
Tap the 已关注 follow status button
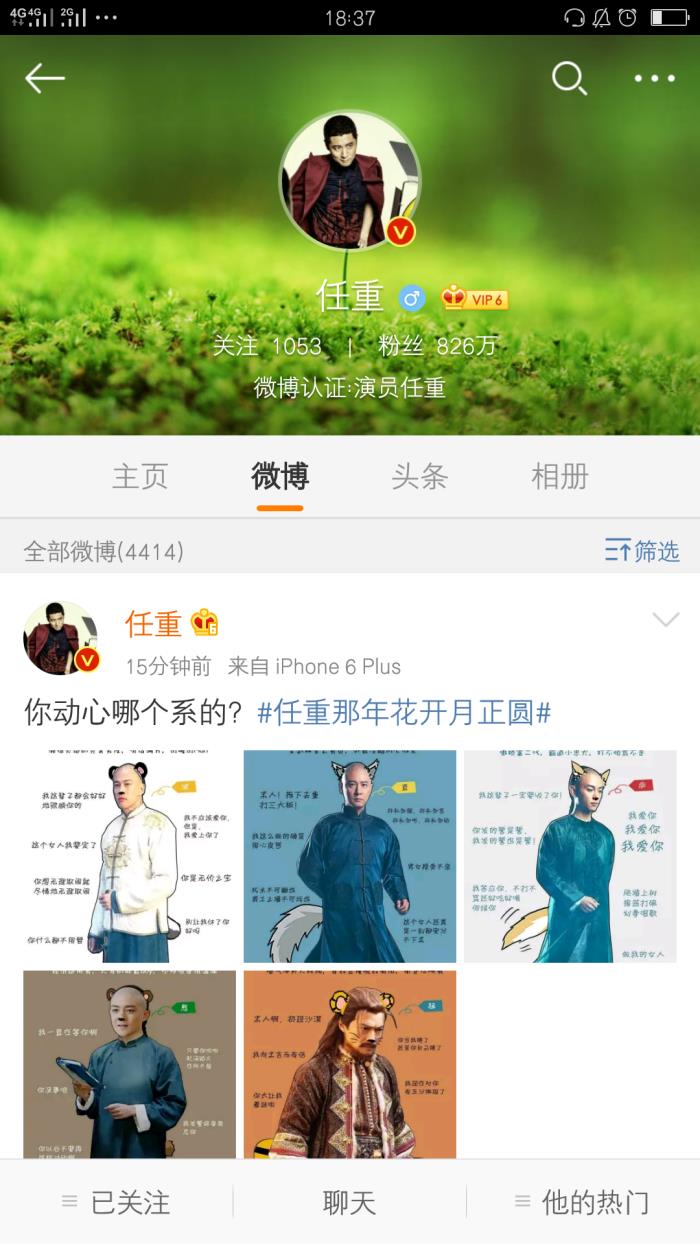117,1202
